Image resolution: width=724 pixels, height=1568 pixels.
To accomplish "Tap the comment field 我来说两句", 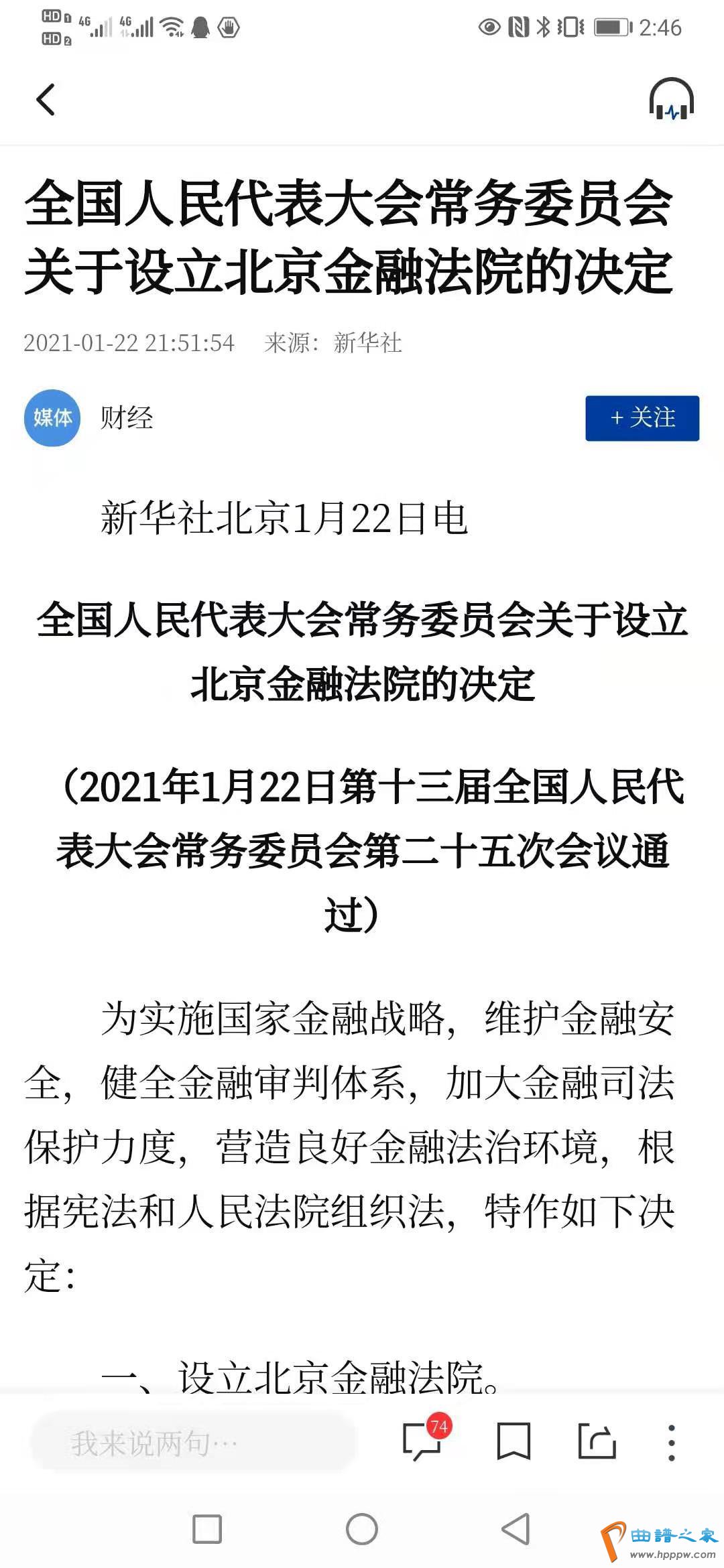I will point(193,1443).
